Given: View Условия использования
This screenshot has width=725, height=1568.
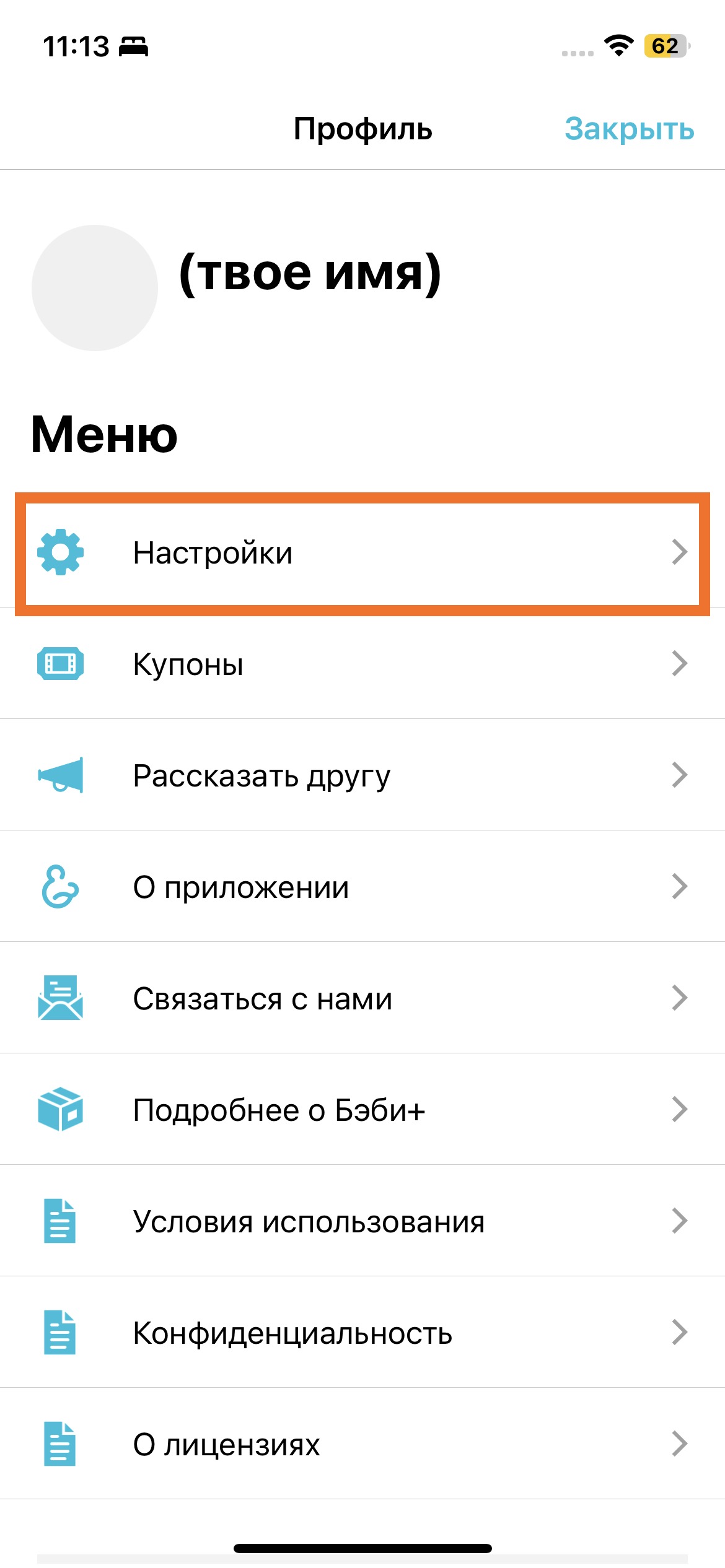Looking at the screenshot, I should [362, 1221].
